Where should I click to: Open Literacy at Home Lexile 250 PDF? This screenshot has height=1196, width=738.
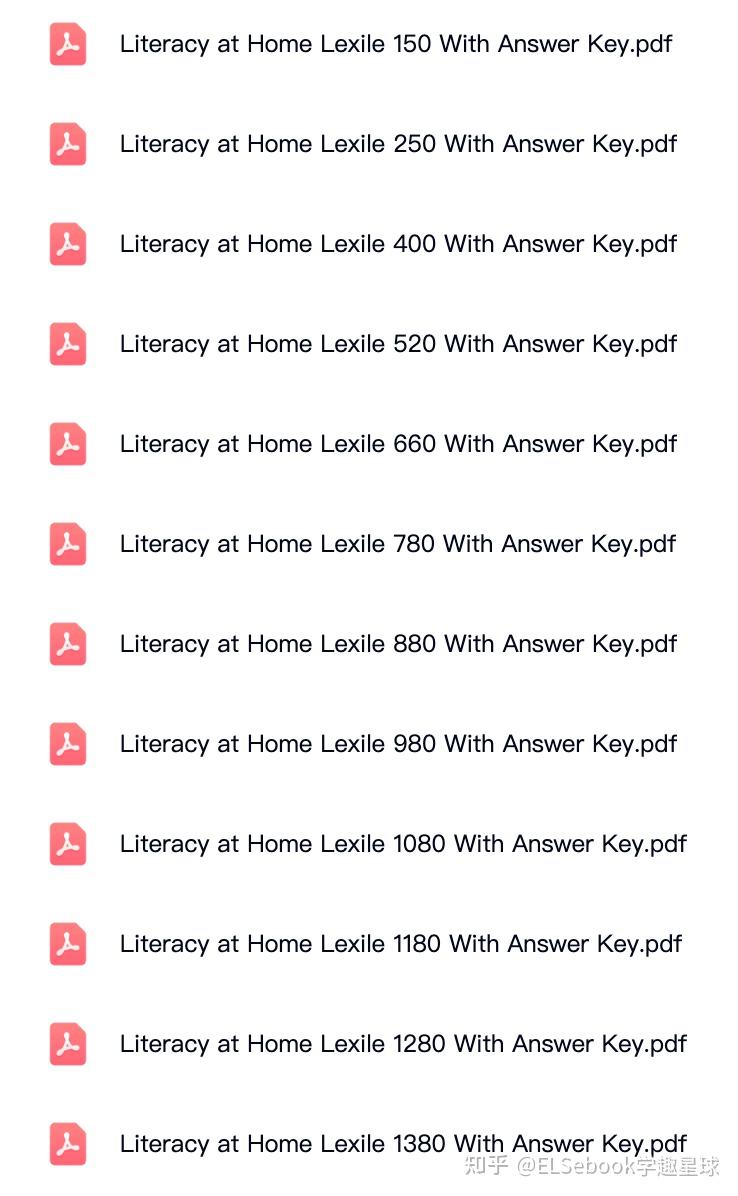398,144
